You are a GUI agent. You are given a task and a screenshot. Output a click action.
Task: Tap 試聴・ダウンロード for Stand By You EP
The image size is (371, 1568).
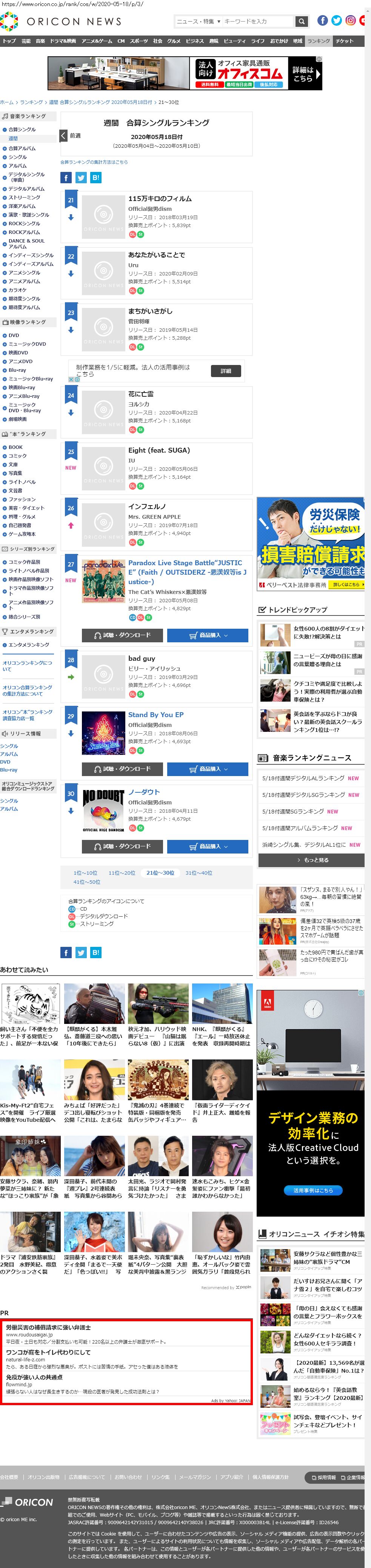click(x=122, y=769)
